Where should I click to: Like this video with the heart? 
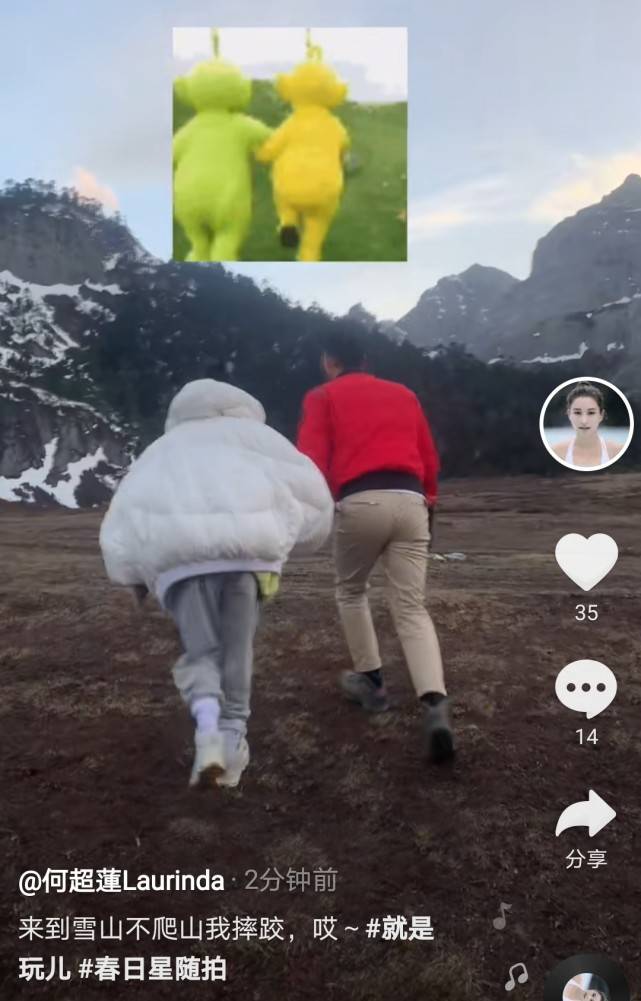coord(586,562)
